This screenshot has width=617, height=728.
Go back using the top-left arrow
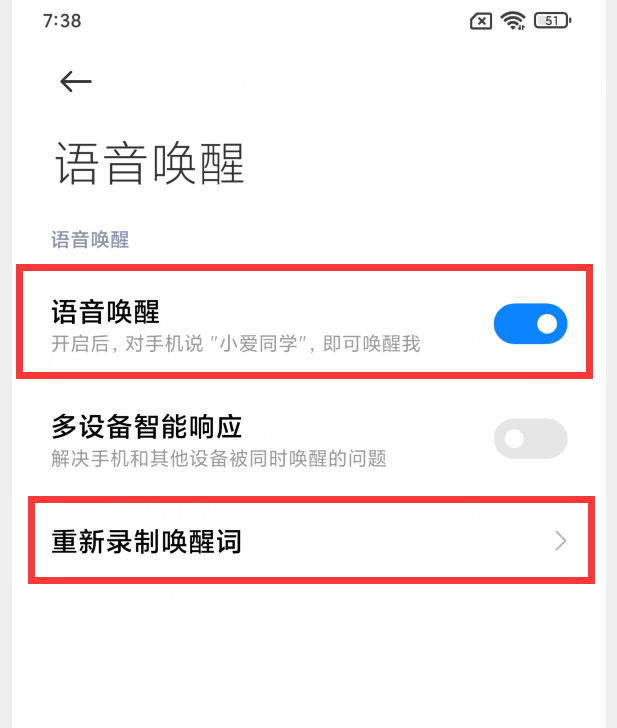76,82
